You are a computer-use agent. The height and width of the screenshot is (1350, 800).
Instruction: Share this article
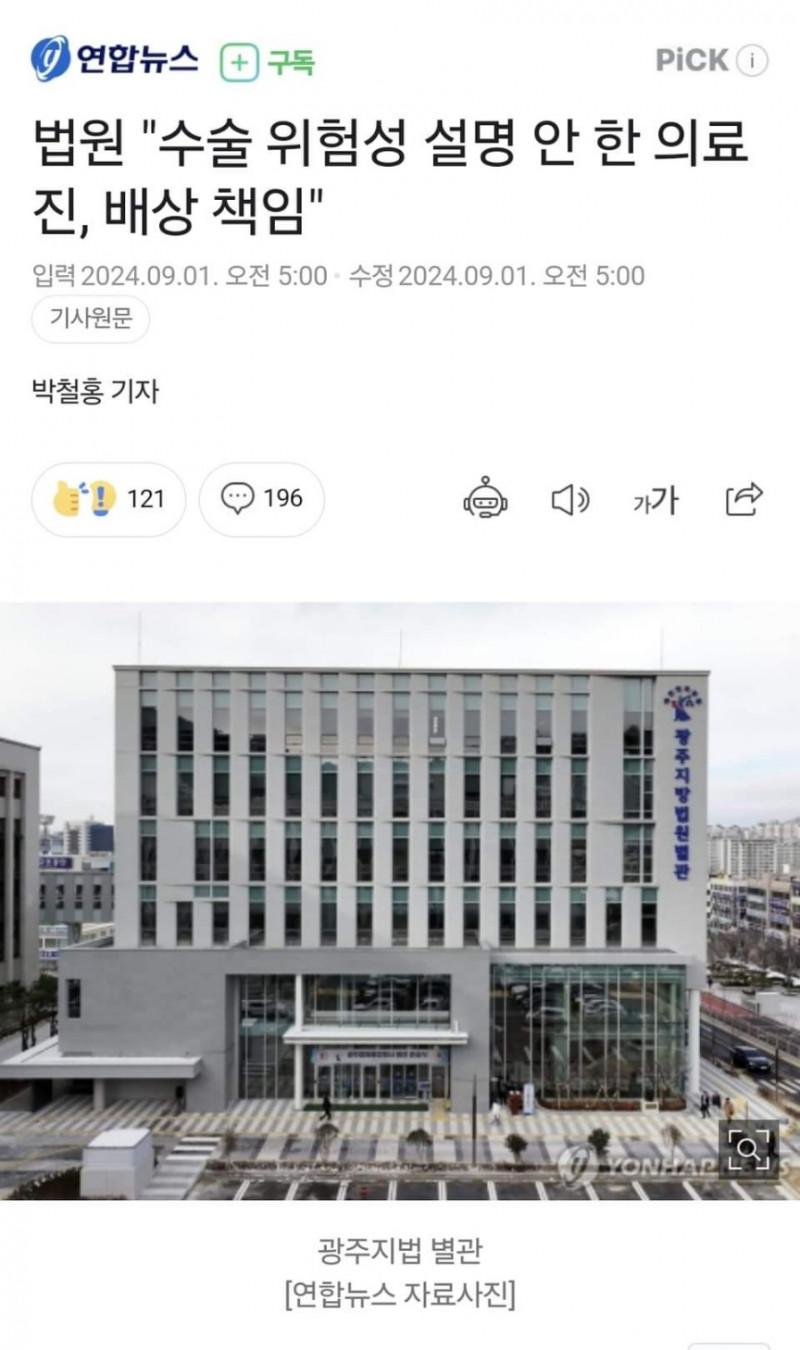coord(744,497)
